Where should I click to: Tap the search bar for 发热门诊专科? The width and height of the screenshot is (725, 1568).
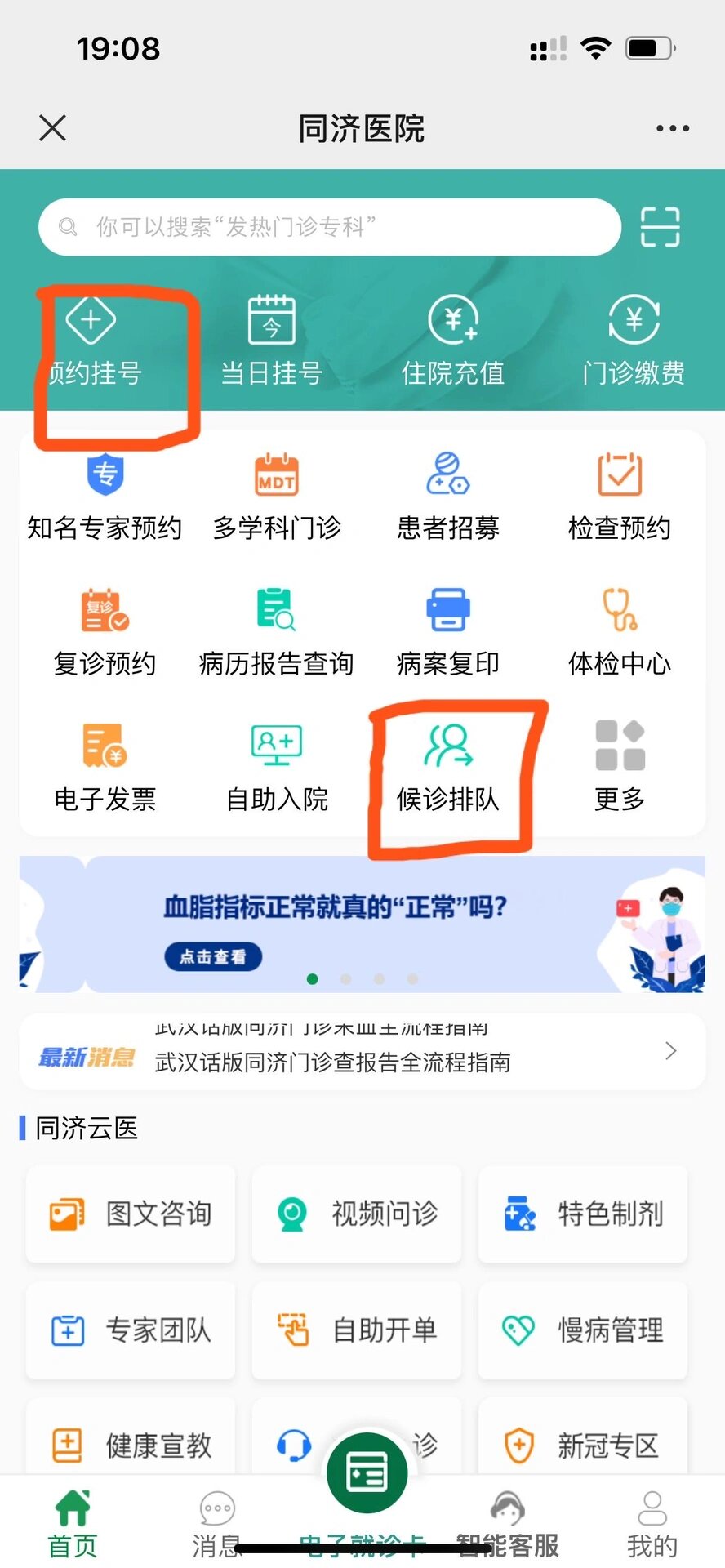(327, 227)
